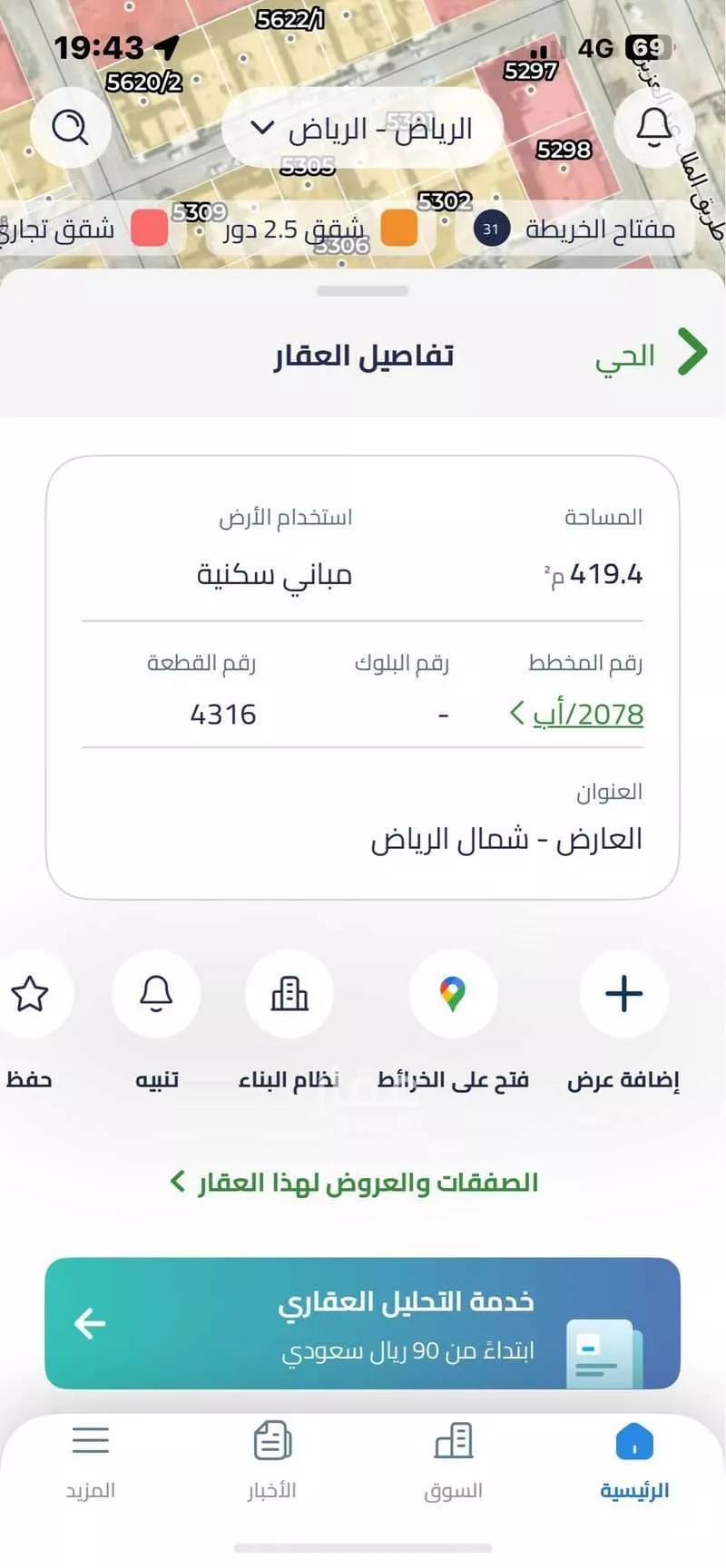Tap parcel 5297 on the map
Screen dimensions: 726x1568
(531, 67)
